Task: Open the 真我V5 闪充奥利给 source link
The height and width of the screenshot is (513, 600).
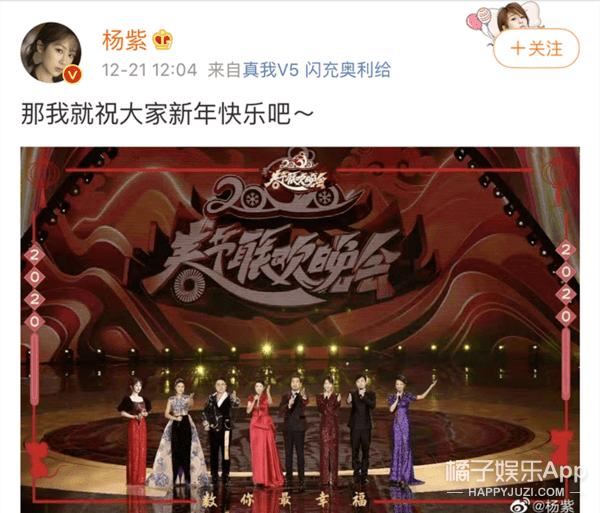Action: 319,70
